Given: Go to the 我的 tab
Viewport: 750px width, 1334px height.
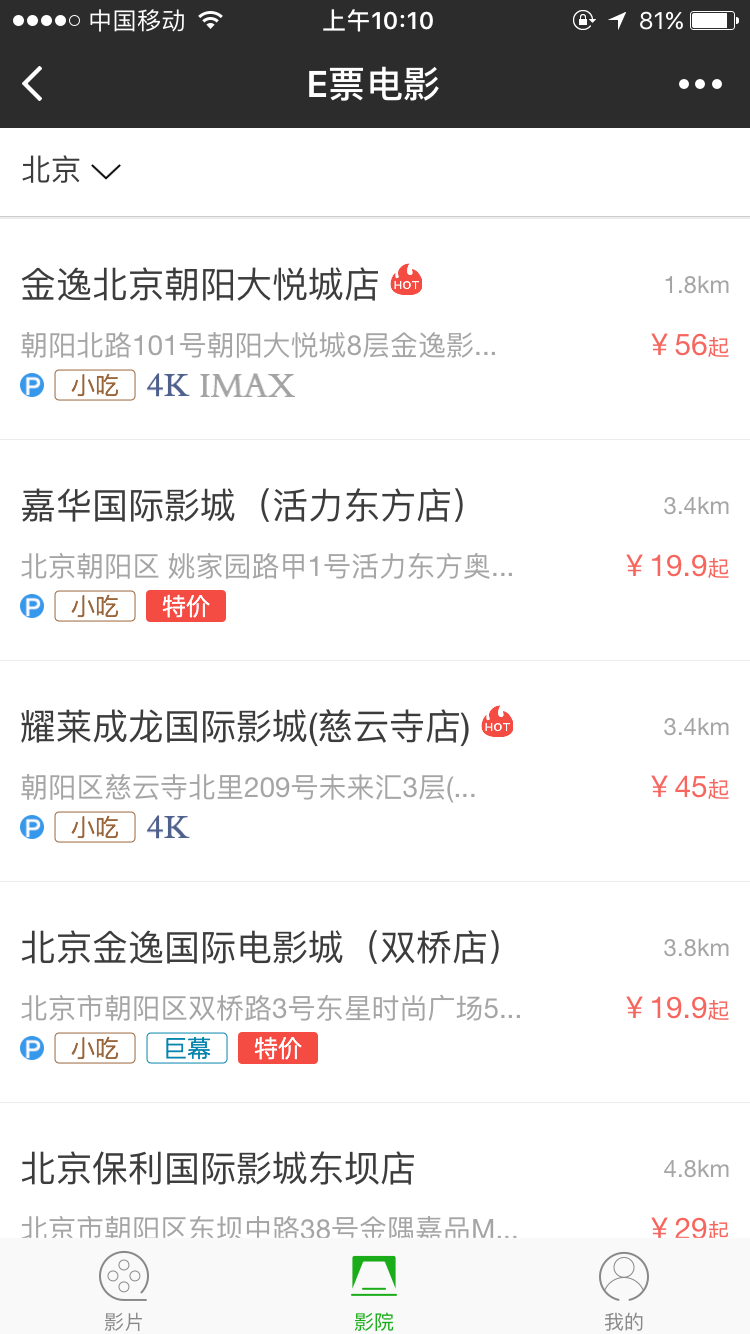Looking at the screenshot, I should click(x=624, y=1291).
